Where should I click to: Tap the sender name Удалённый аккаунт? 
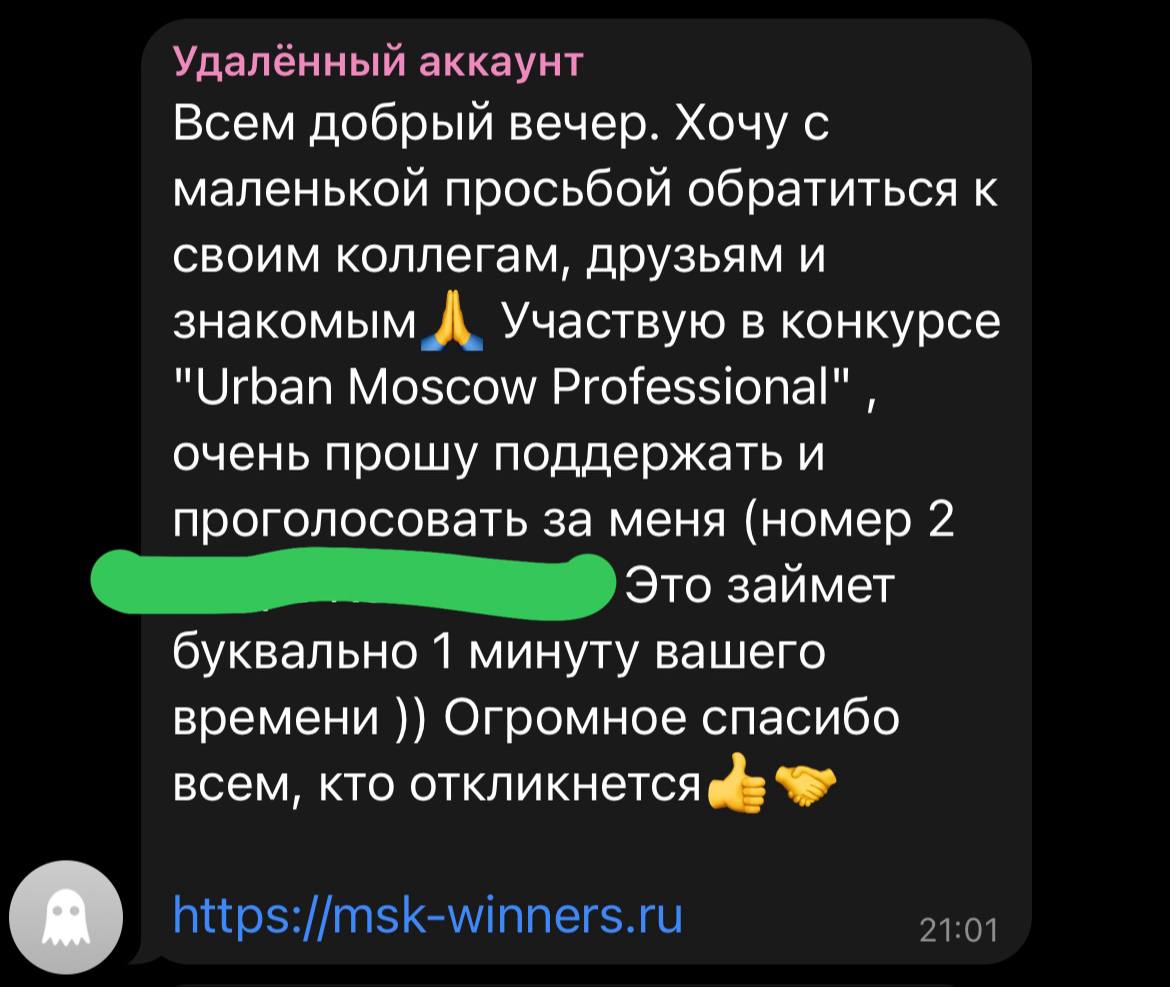point(378,63)
